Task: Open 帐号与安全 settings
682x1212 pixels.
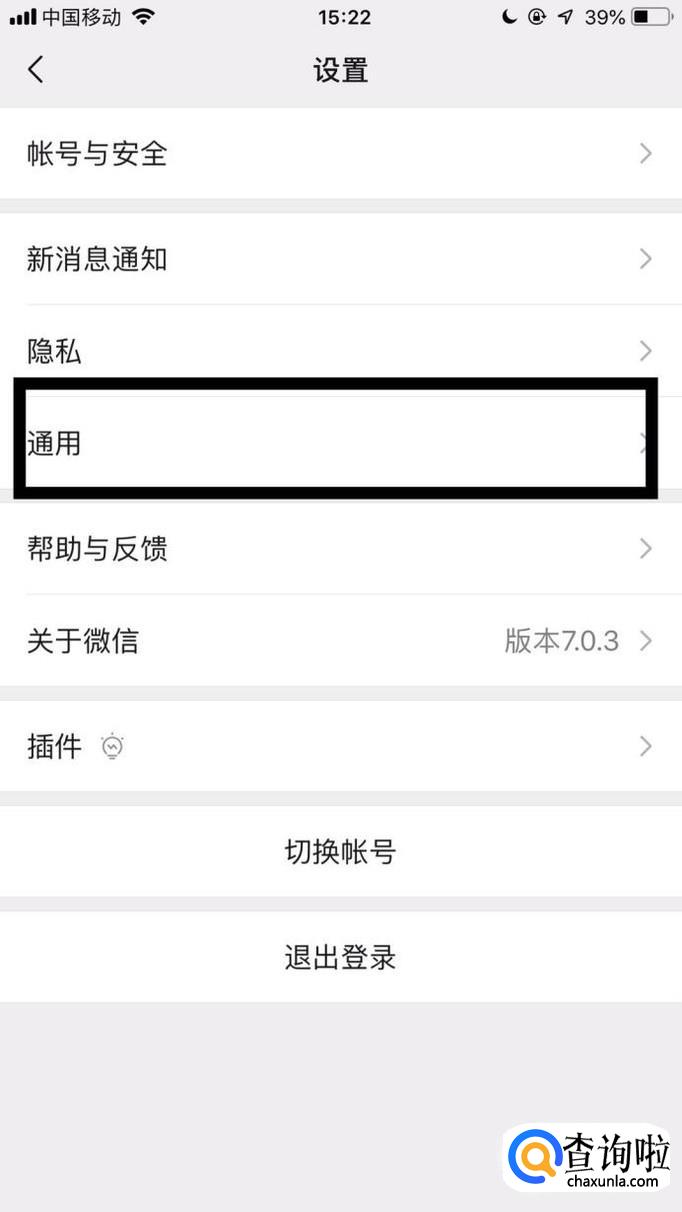Action: [x=341, y=153]
